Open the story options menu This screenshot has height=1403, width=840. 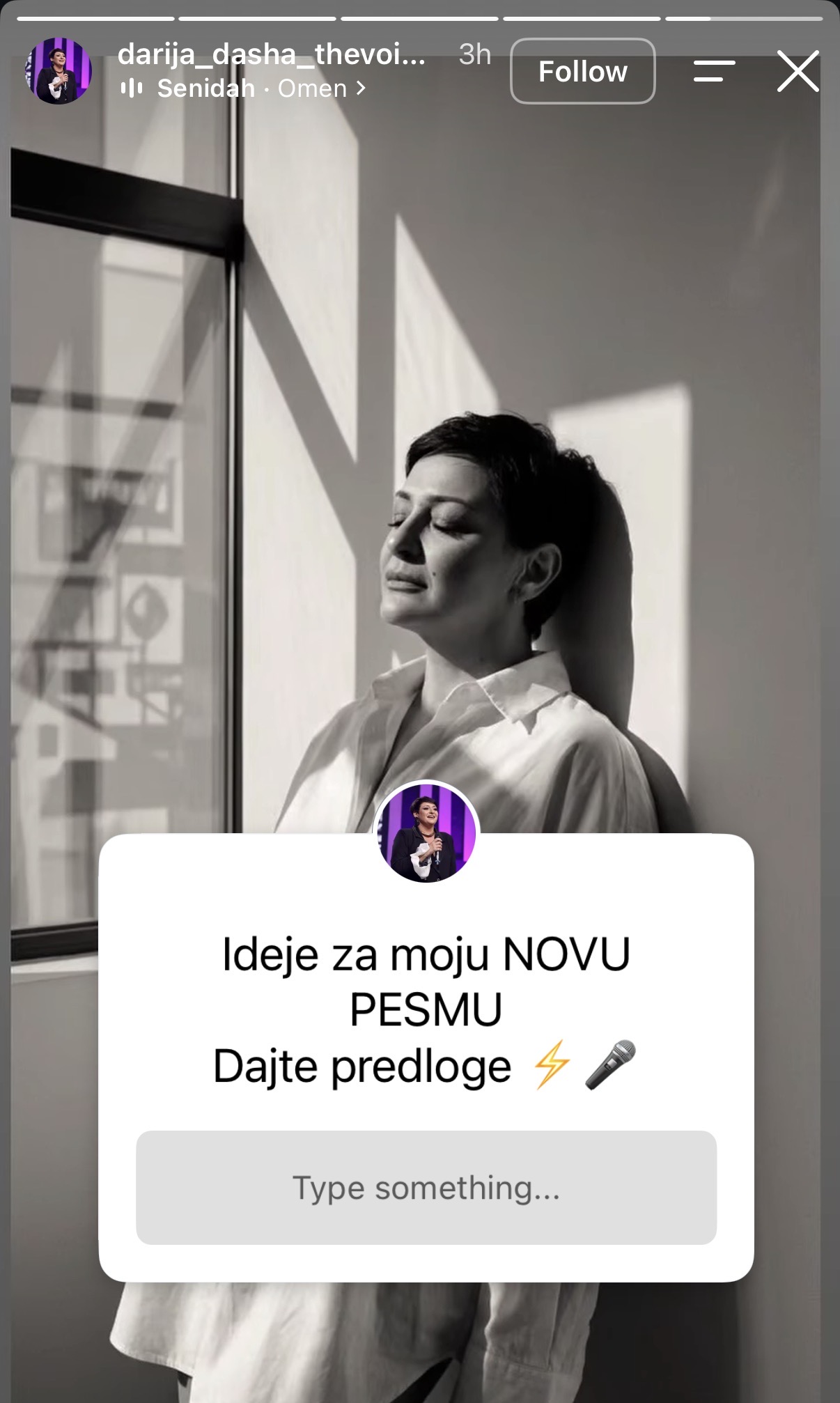tap(714, 71)
